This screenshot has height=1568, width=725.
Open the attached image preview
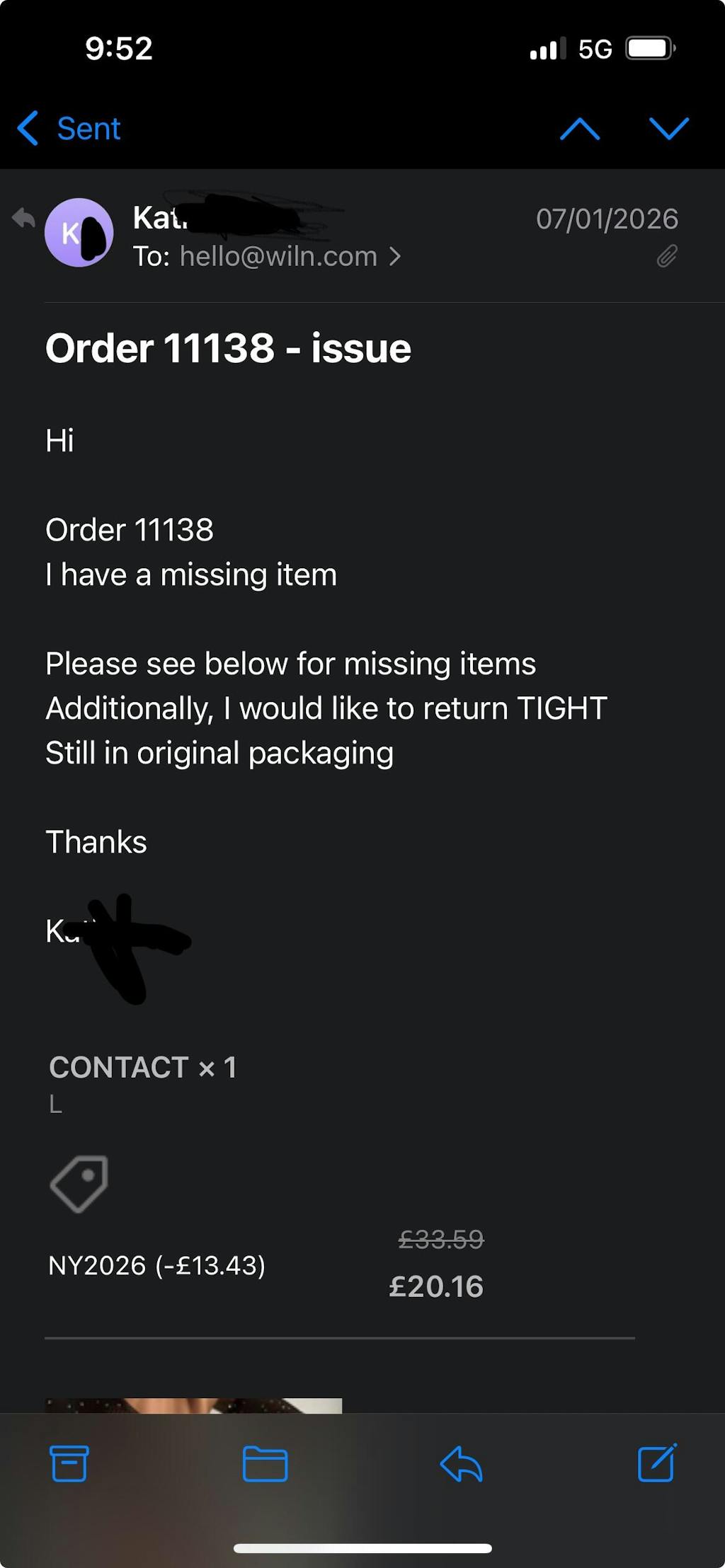193,1405
